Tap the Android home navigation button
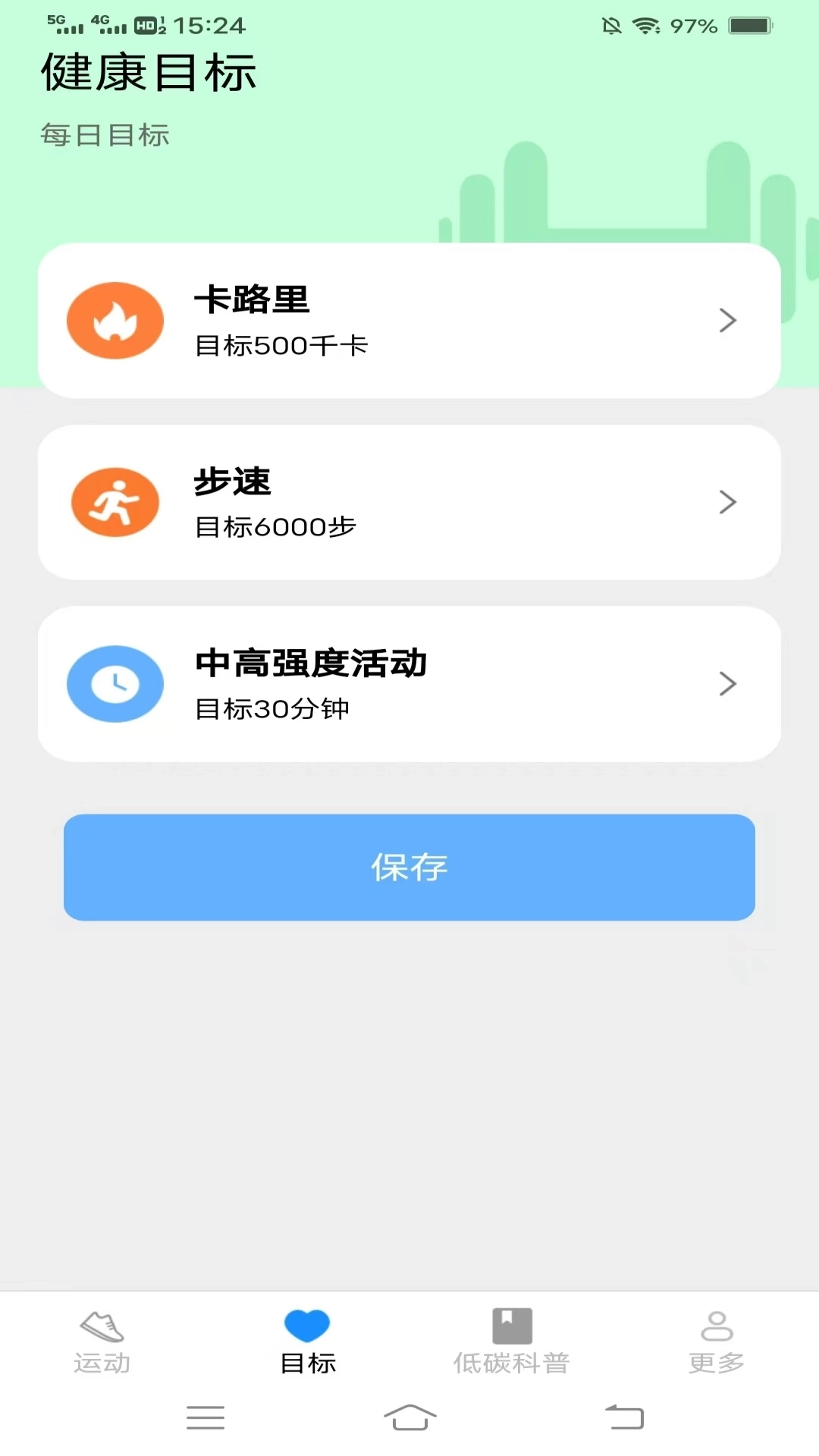 tap(409, 1417)
